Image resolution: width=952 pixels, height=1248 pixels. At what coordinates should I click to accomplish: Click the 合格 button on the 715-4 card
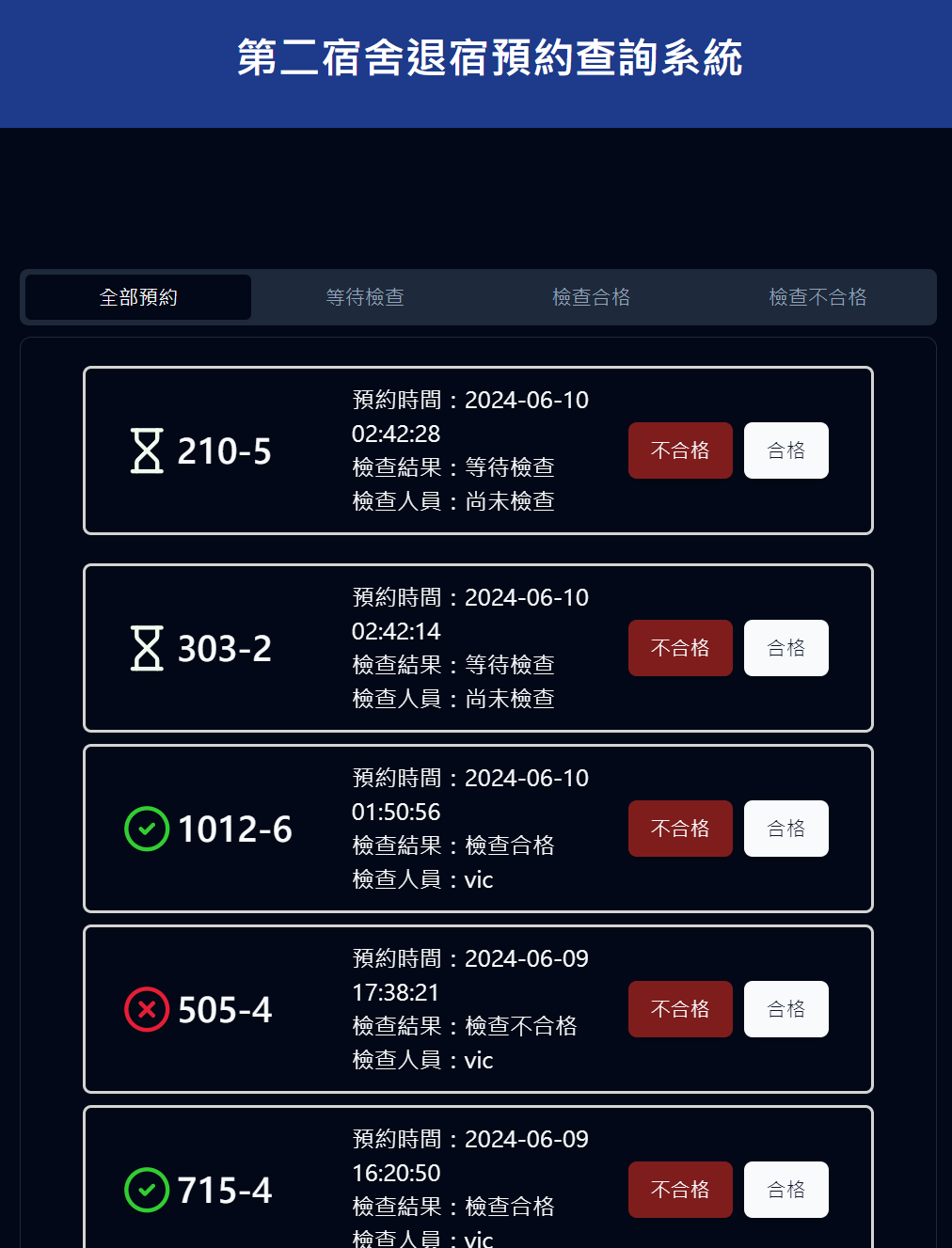pyautogui.click(x=785, y=1190)
